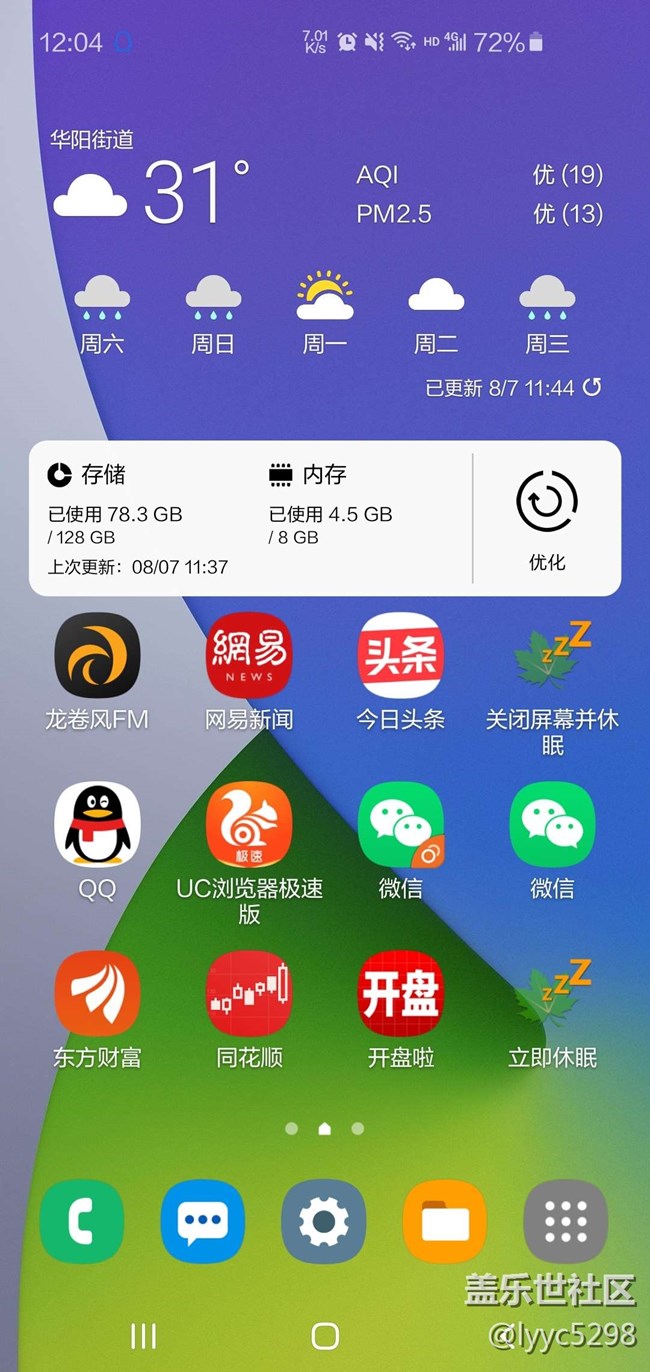Refresh the weather widget update
The width and height of the screenshot is (650, 1372).
(x=592, y=387)
